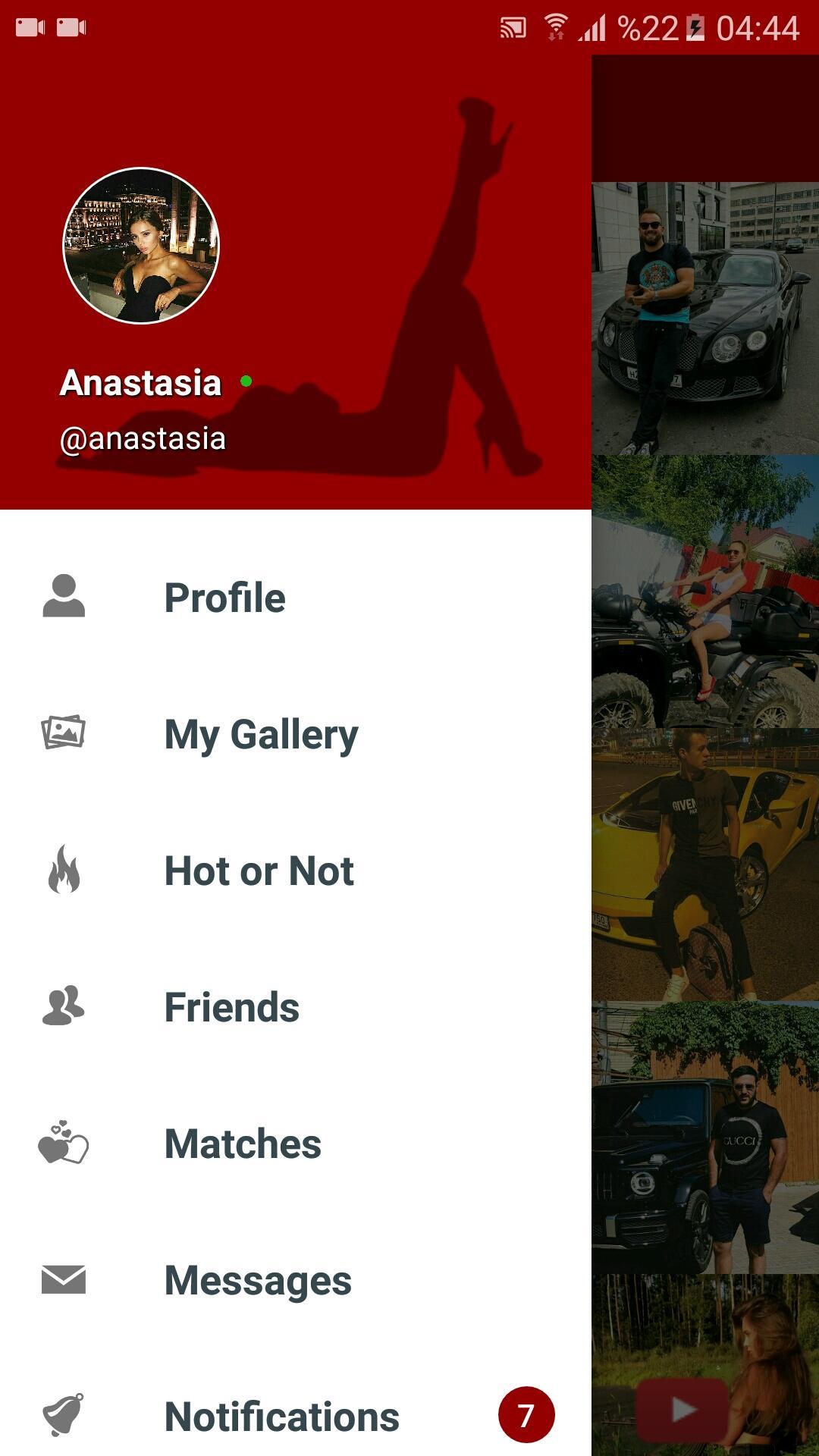The image size is (819, 1456).
Task: Select the Profile person icon
Action: coord(64,598)
